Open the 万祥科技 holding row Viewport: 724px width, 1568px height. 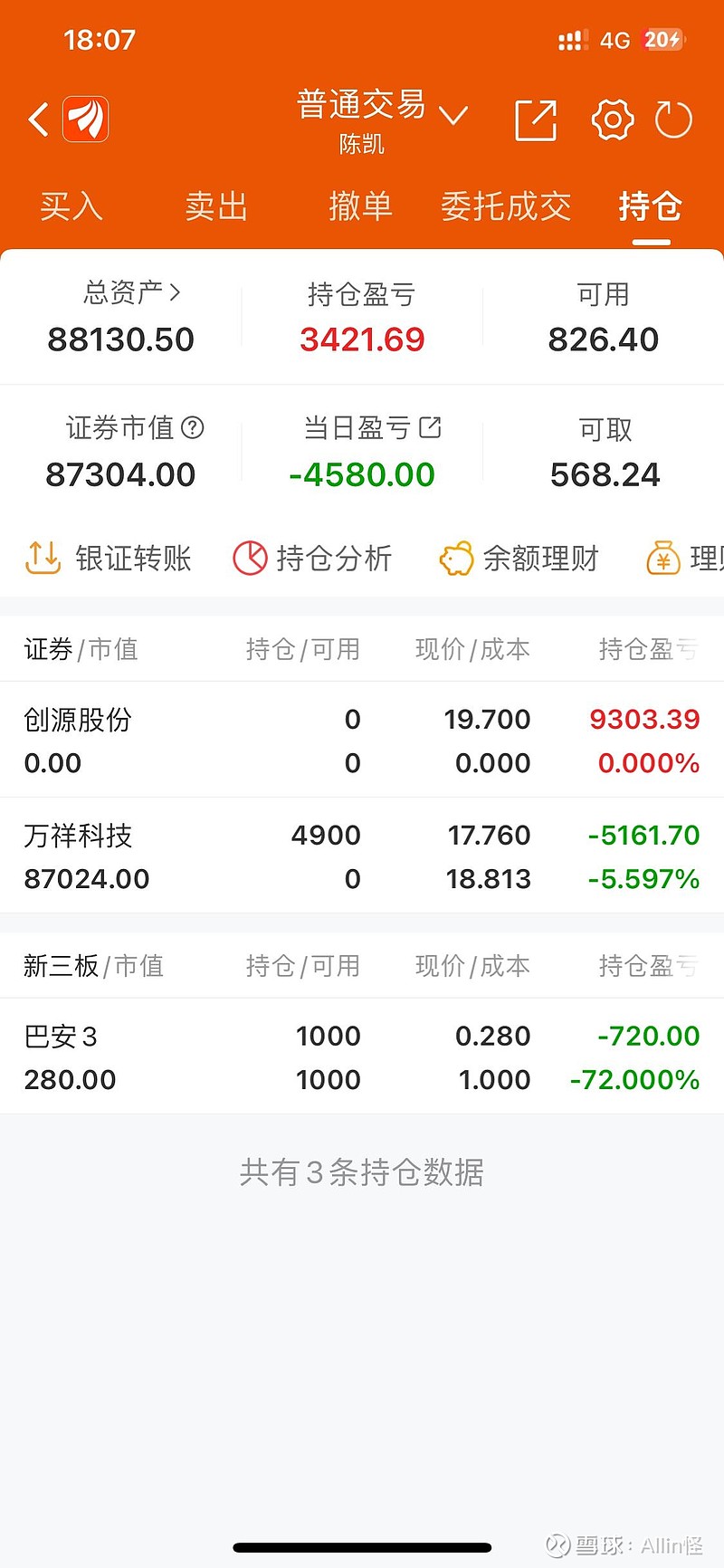pyautogui.click(x=362, y=856)
